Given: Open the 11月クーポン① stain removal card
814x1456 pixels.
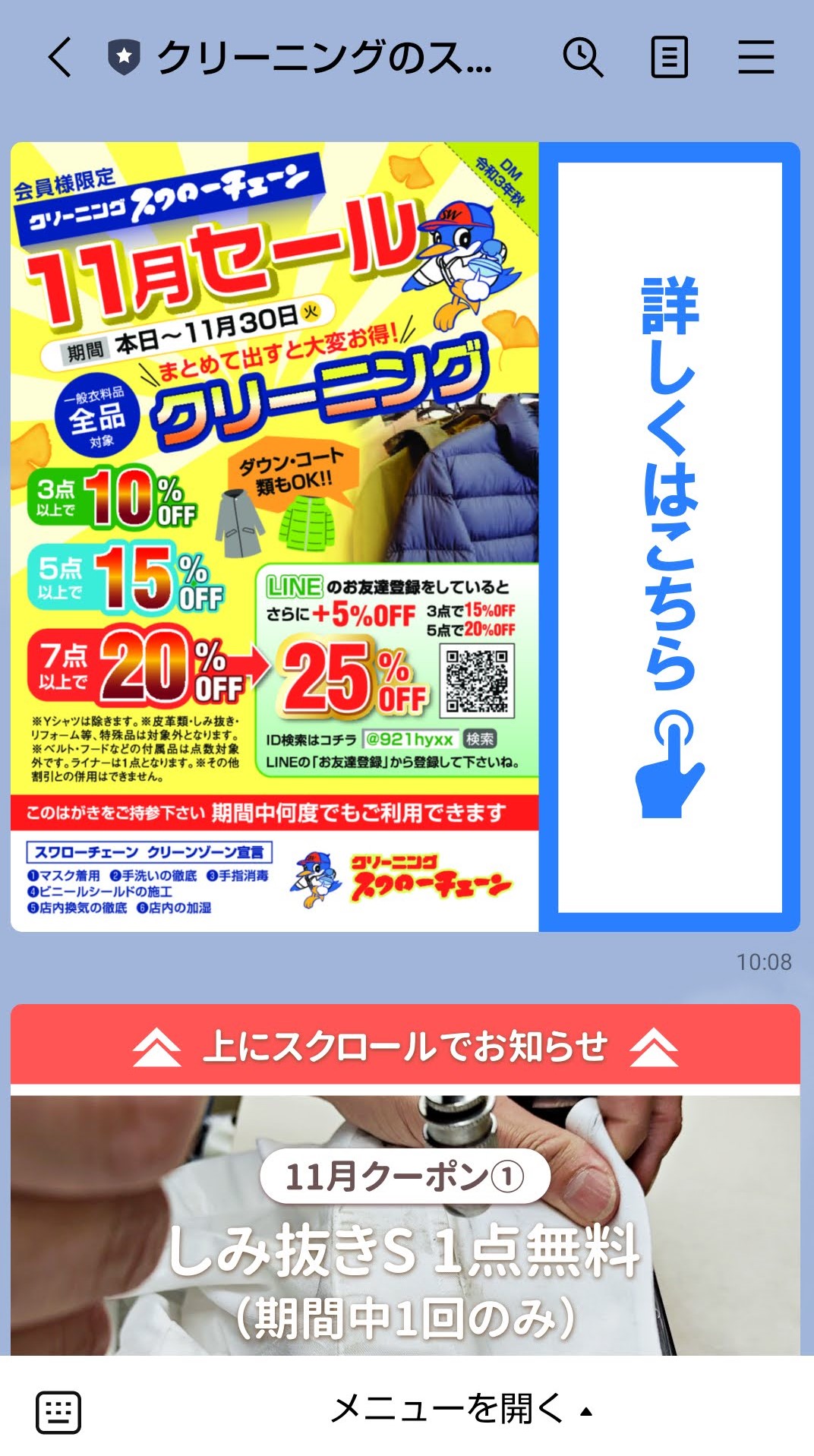Looking at the screenshot, I should click(x=405, y=1223).
